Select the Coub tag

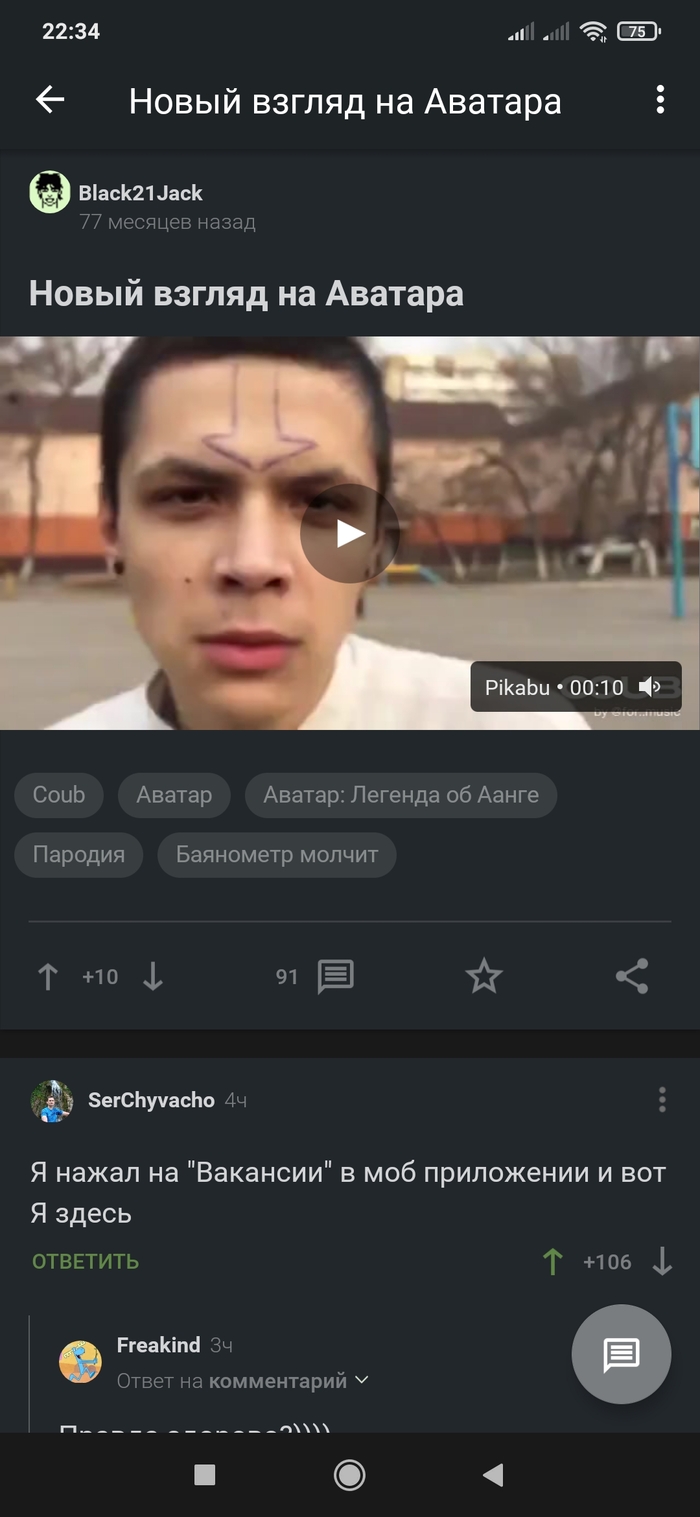pos(59,795)
